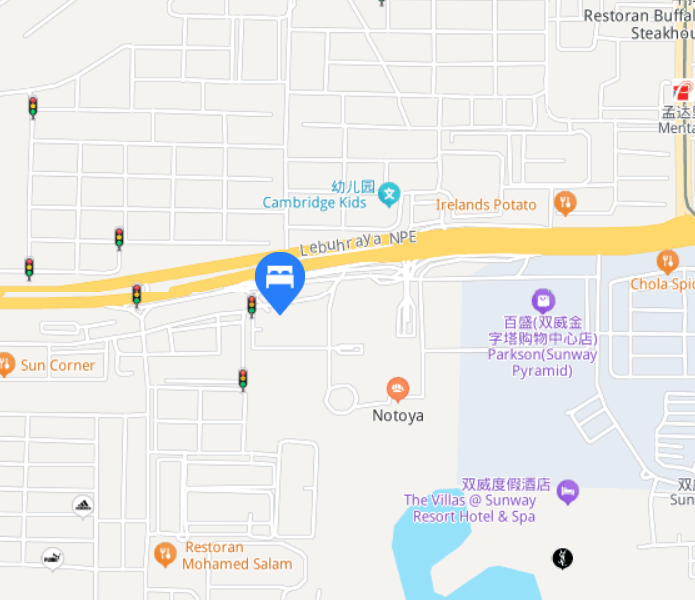Image resolution: width=695 pixels, height=600 pixels.
Task: Select the Puma store marker
Action: 52,558
